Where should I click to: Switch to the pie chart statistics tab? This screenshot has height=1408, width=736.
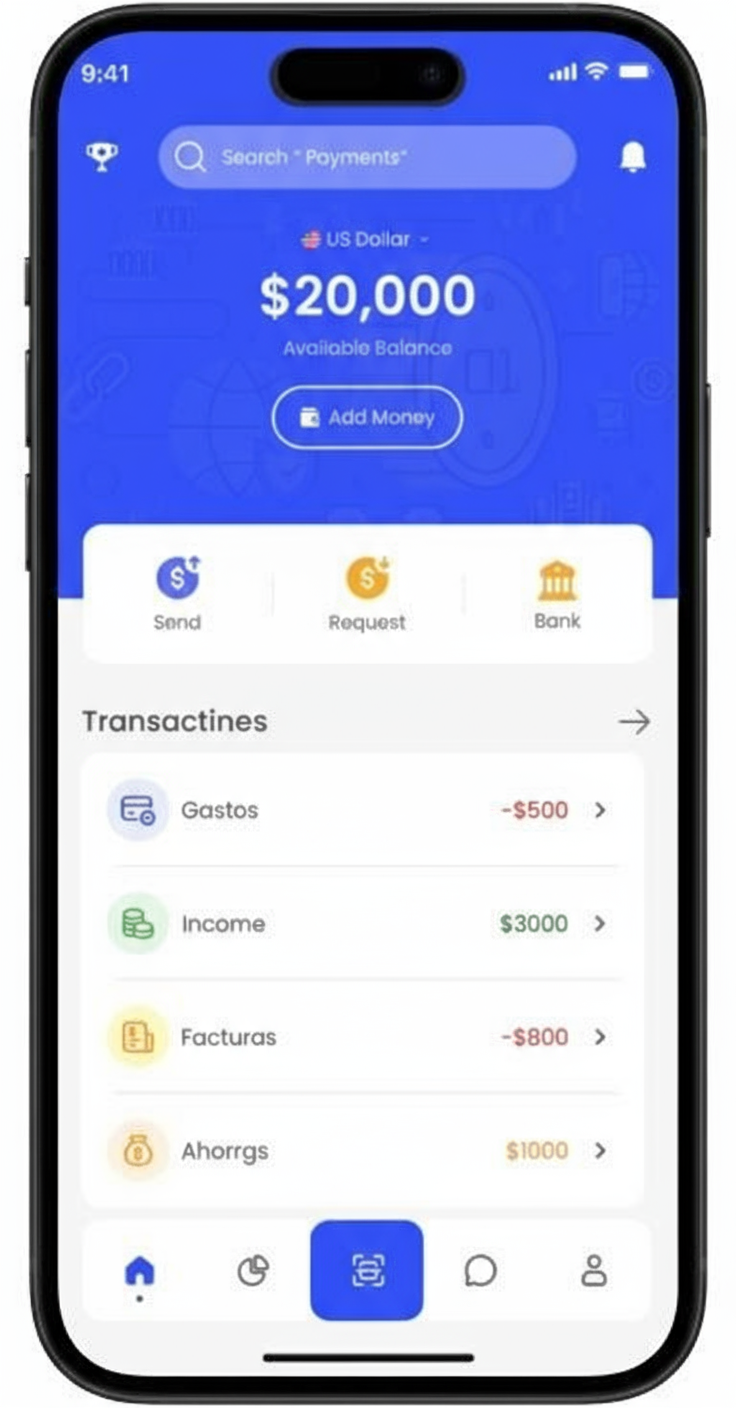point(253,1271)
